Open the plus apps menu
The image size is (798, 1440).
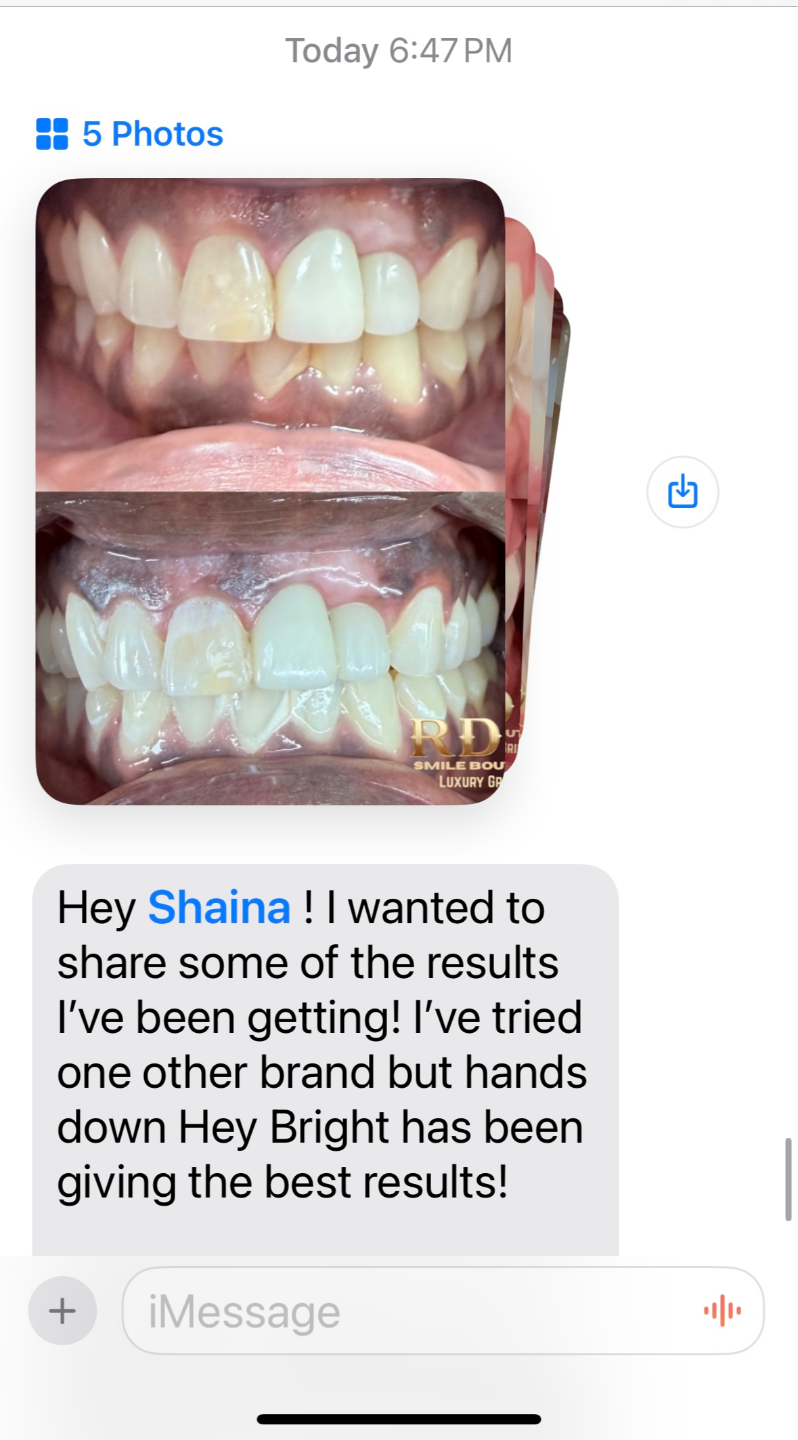[62, 1310]
